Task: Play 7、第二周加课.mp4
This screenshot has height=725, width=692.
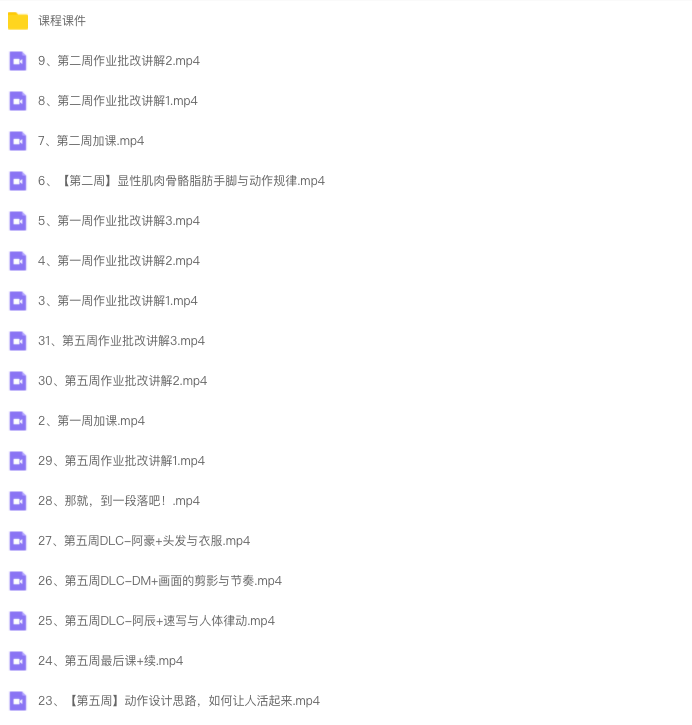Action: pos(90,141)
